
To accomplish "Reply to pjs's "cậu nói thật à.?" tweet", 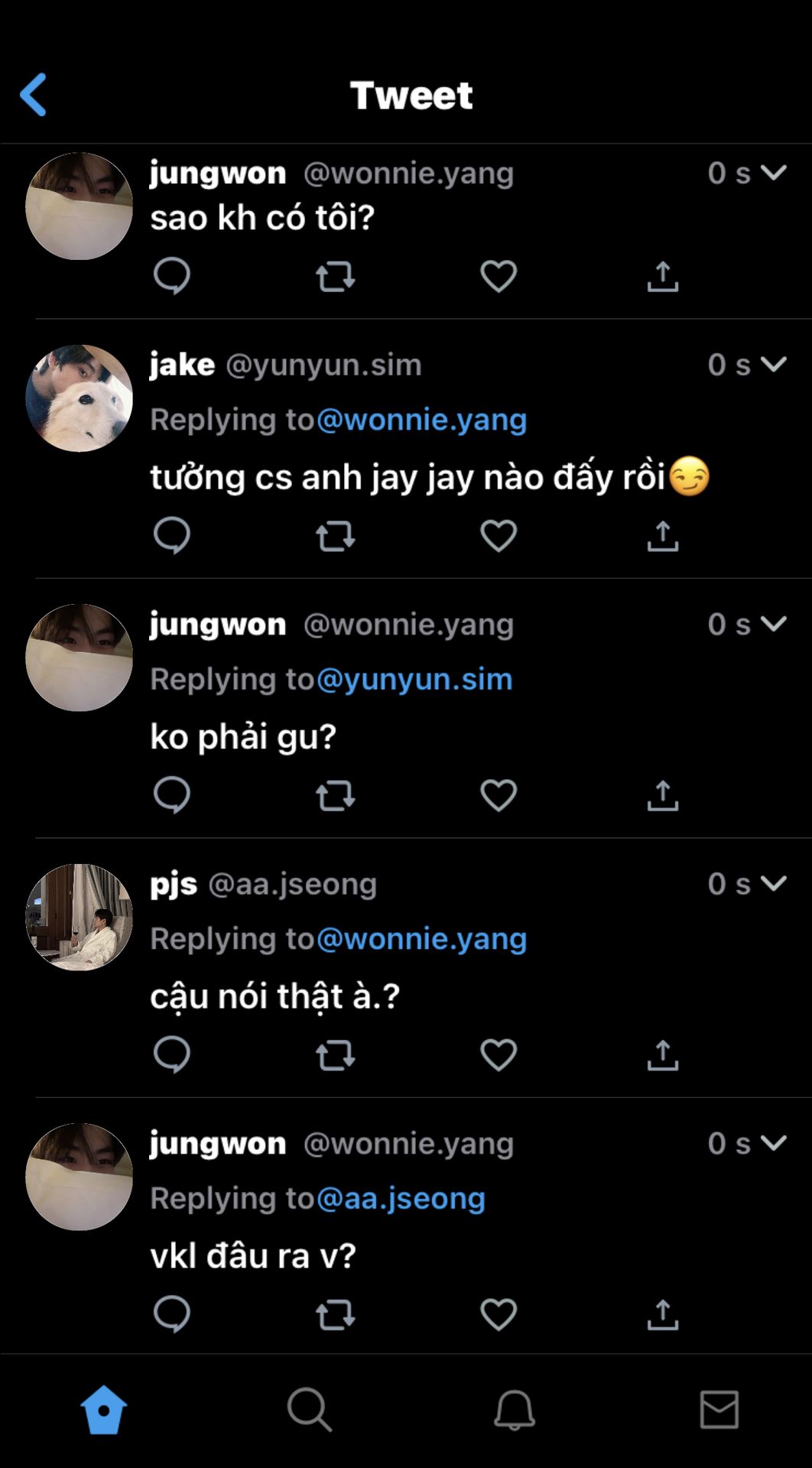I will pyautogui.click(x=172, y=1055).
